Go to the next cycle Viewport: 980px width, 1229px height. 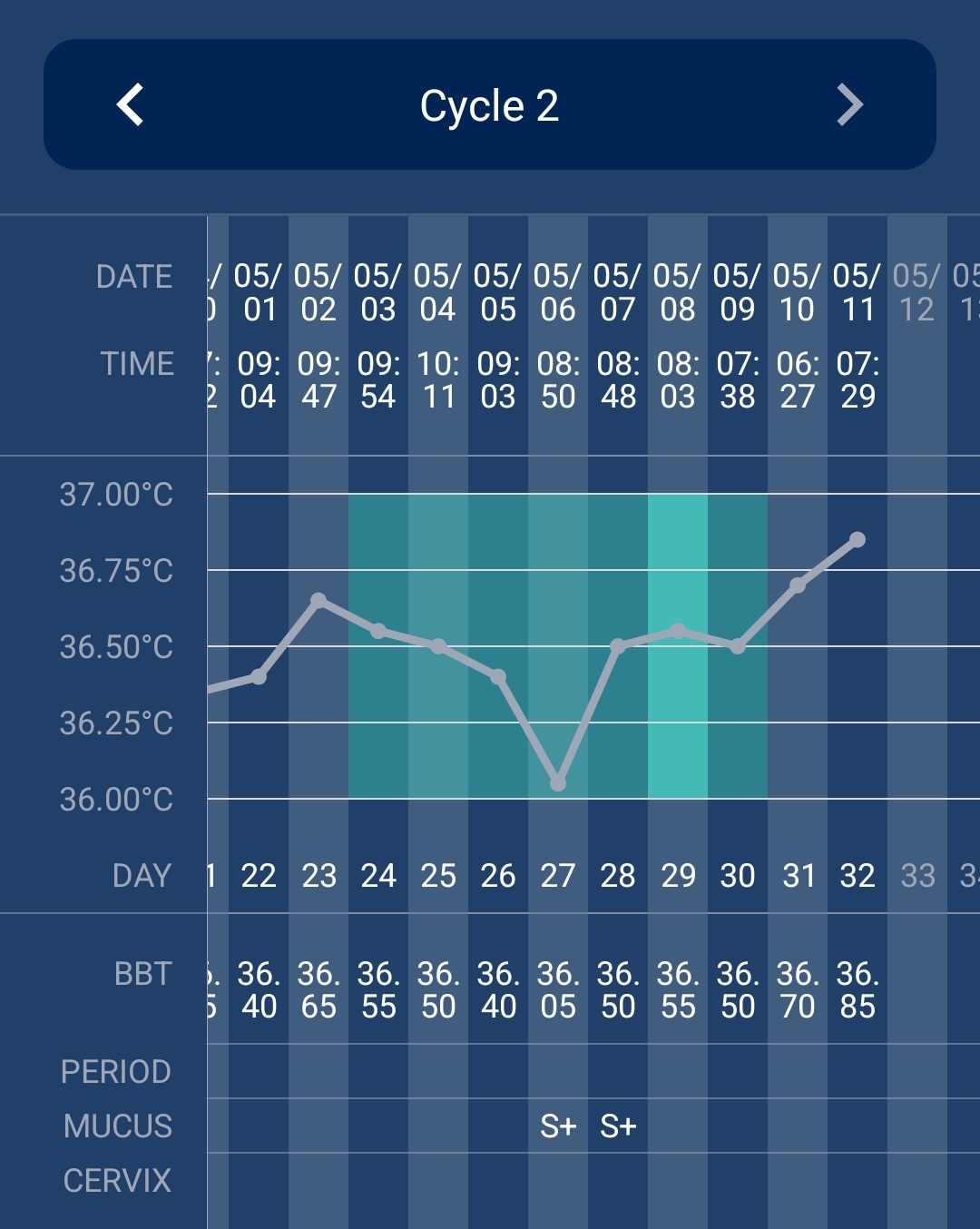[849, 104]
